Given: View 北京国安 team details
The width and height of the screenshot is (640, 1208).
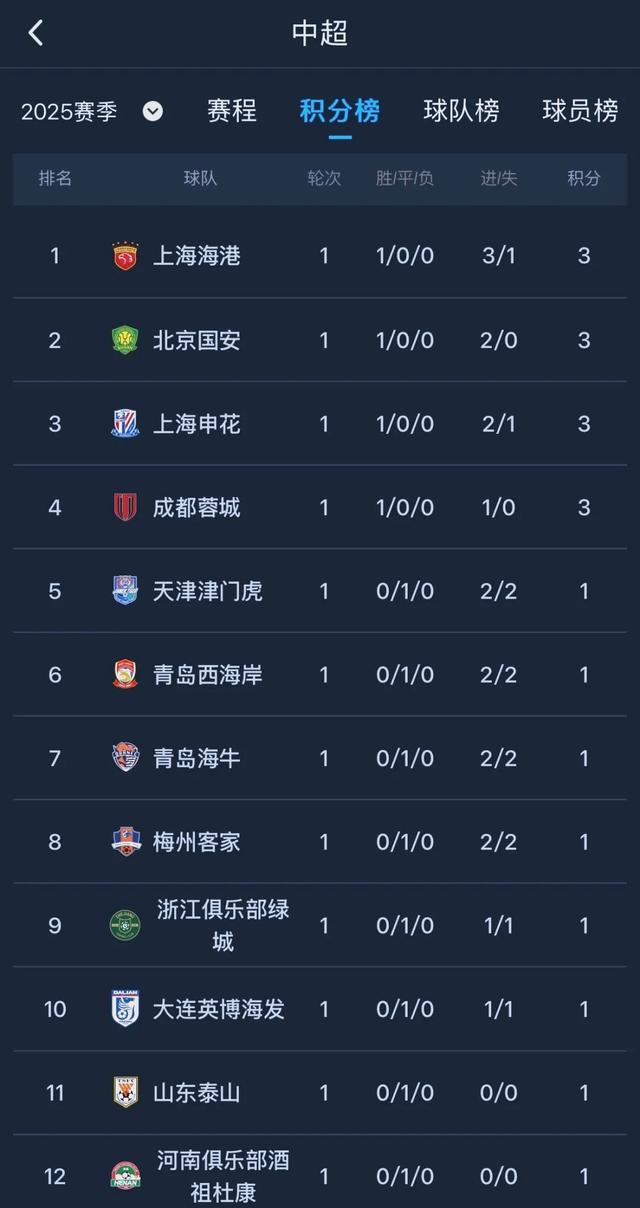Looking at the screenshot, I should 197,340.
